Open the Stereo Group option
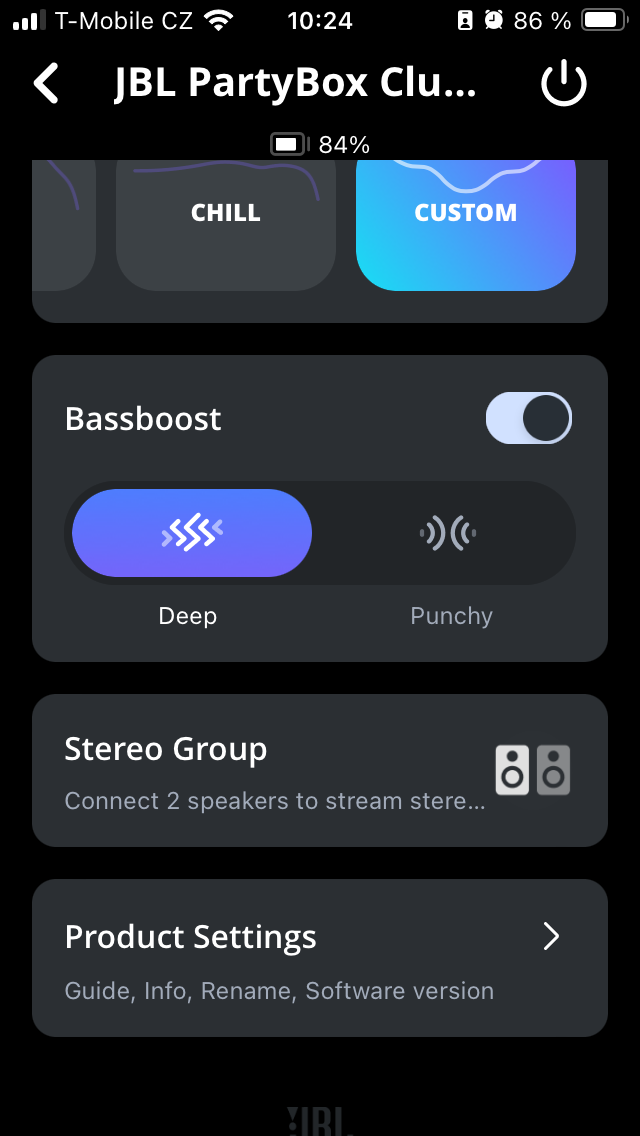Viewport: 640px width, 1136px height. tap(320, 770)
